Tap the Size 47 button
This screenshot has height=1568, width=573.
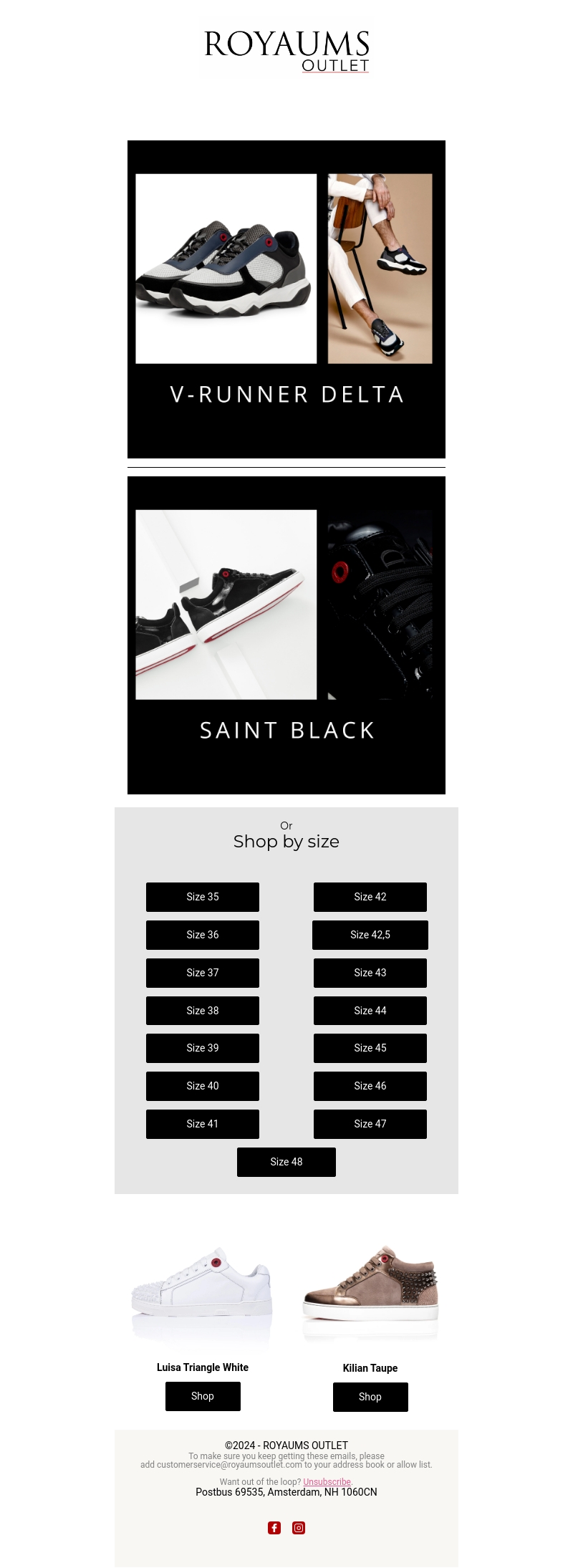(x=370, y=1124)
